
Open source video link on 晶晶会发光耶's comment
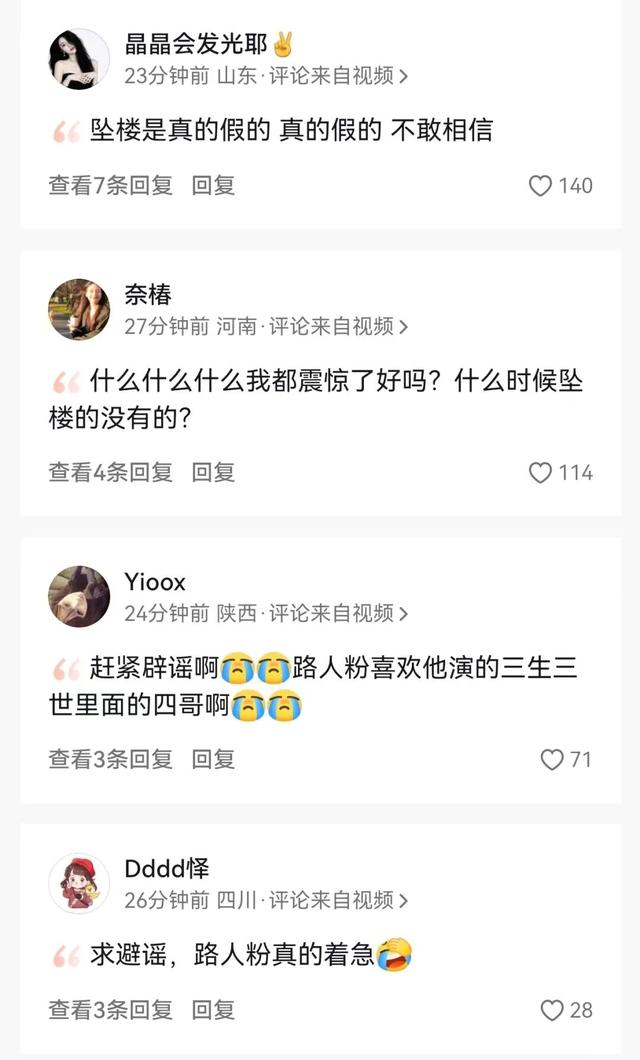click(338, 75)
